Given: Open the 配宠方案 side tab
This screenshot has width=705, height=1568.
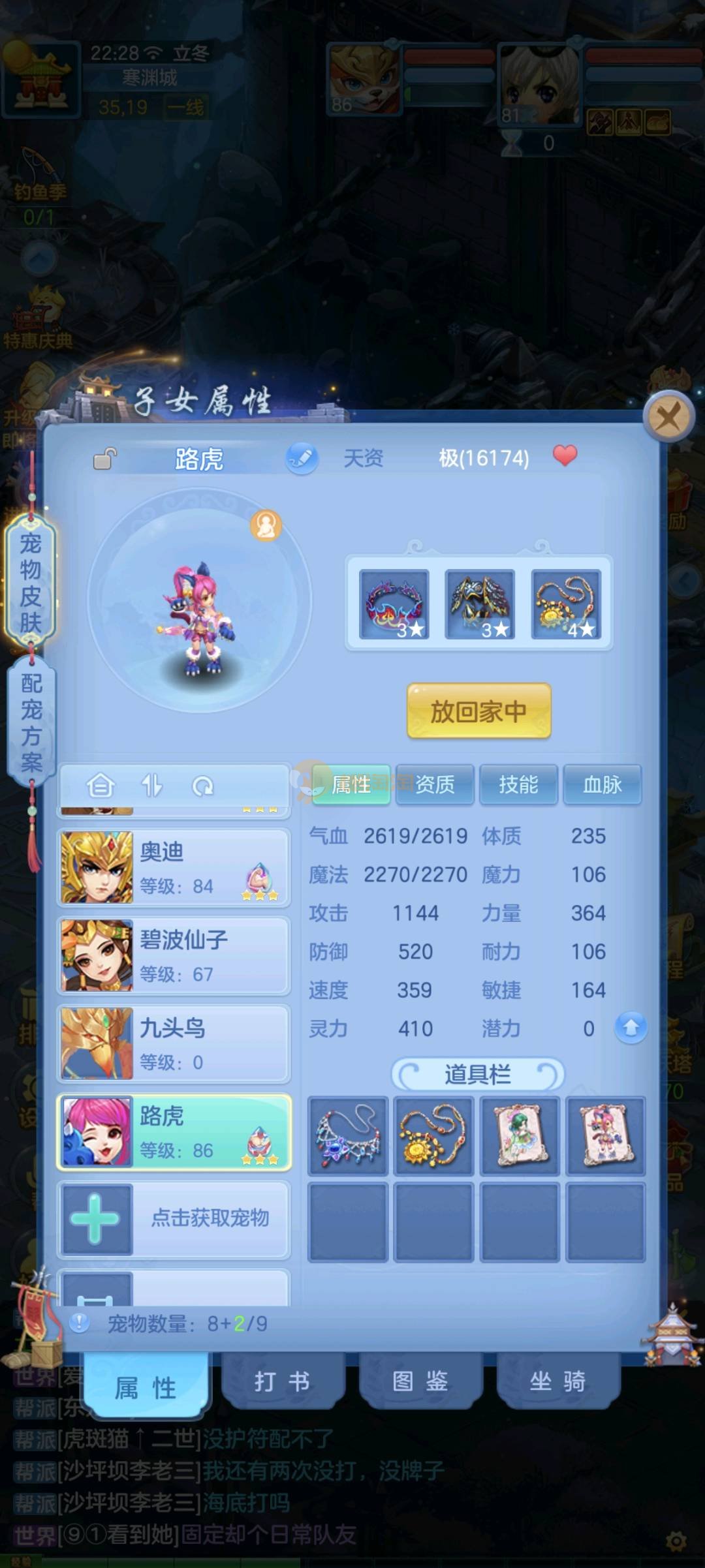Looking at the screenshot, I should 31,722.
